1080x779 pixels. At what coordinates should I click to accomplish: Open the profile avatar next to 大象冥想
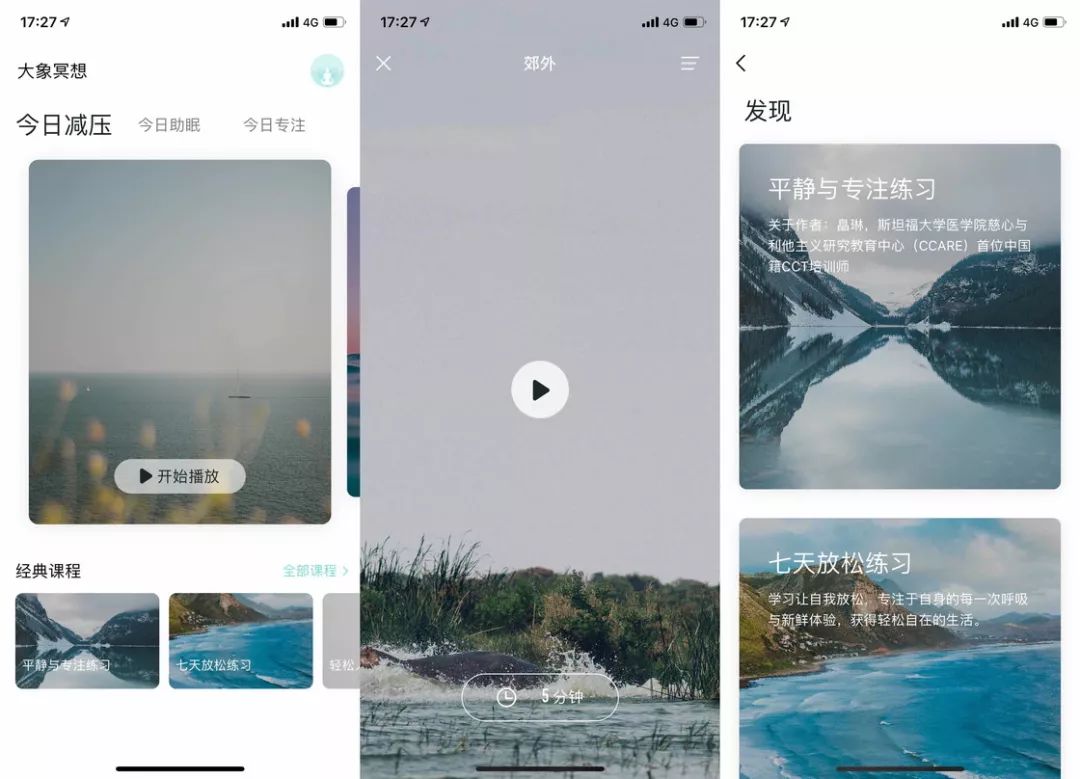(x=327, y=71)
